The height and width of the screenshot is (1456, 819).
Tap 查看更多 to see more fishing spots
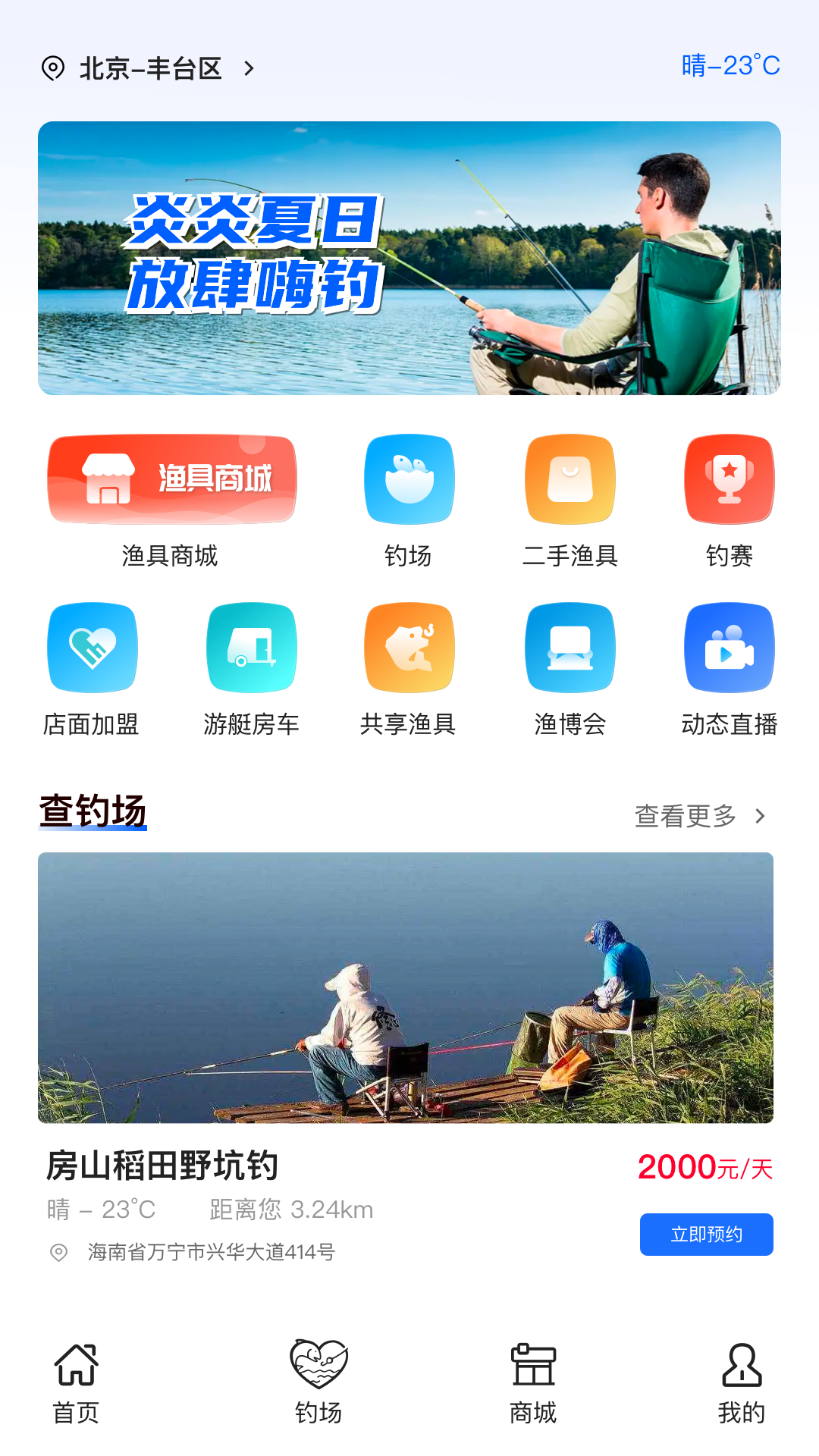(699, 816)
